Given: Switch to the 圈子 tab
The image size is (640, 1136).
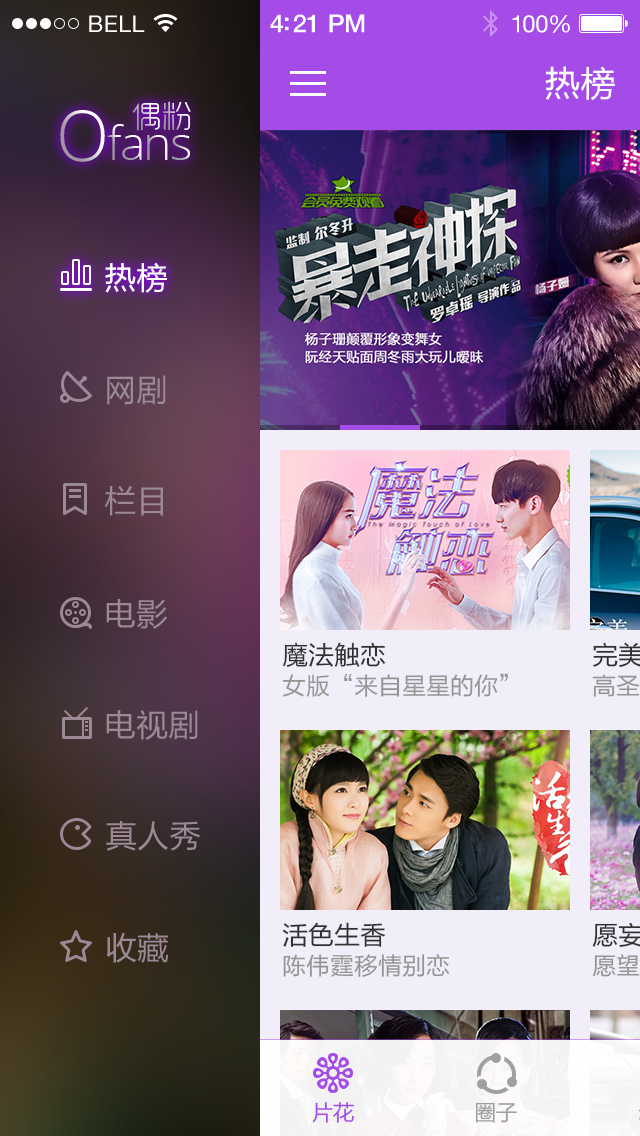Looking at the screenshot, I should [x=496, y=1088].
